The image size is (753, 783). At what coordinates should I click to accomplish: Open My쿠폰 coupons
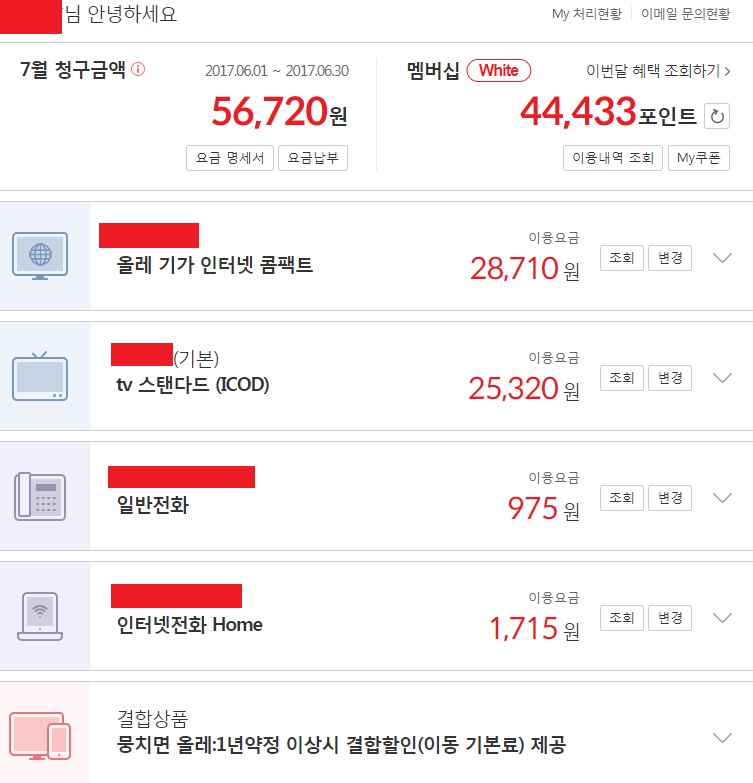pyautogui.click(x=699, y=158)
